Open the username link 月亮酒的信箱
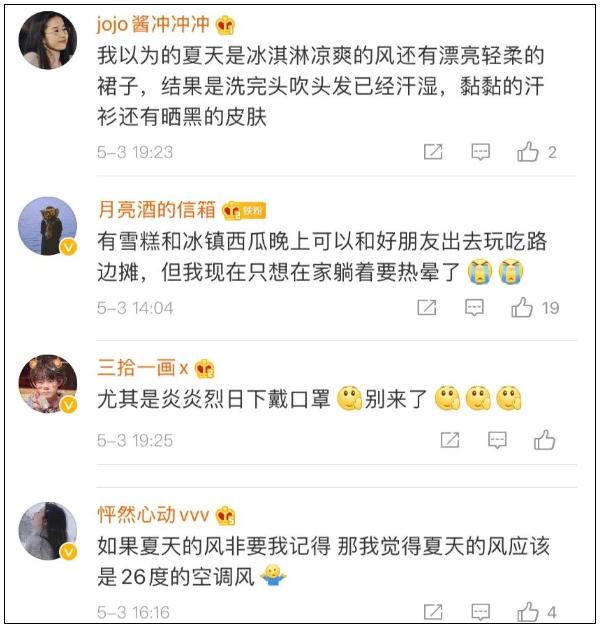 (x=156, y=209)
